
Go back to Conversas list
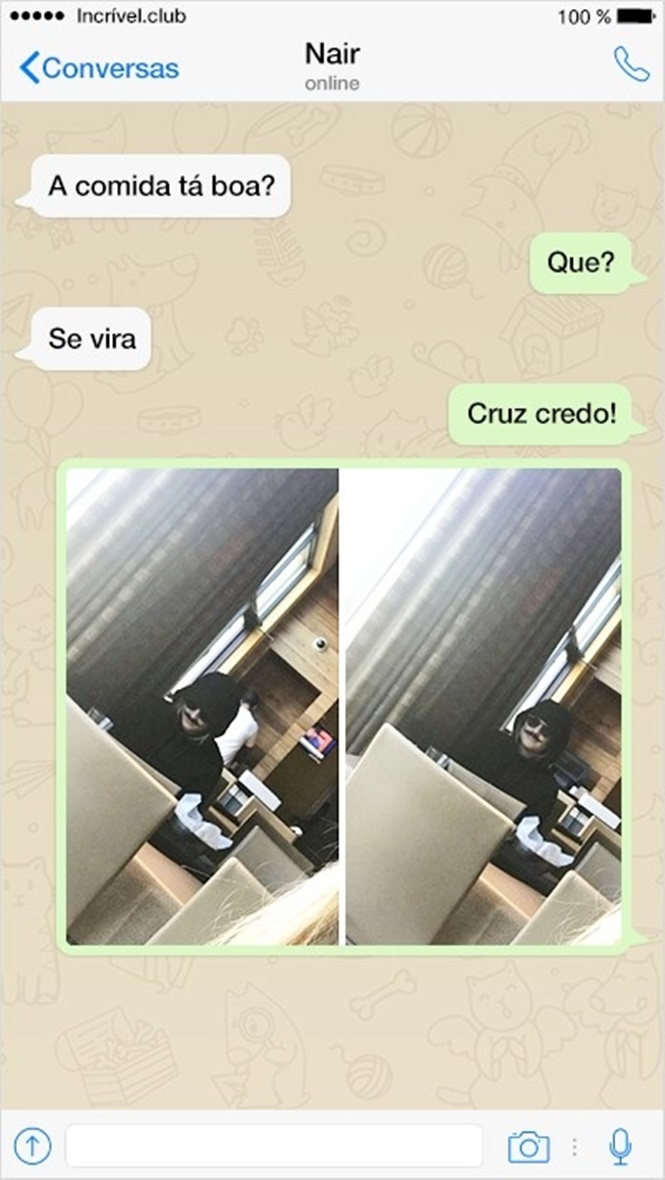pyautogui.click(x=98, y=68)
